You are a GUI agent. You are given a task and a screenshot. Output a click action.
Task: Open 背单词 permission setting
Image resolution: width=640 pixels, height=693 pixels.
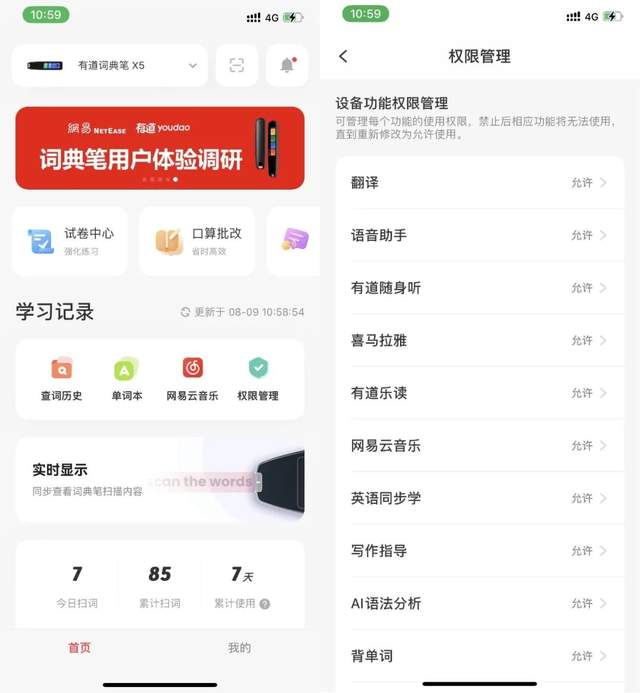(479, 656)
